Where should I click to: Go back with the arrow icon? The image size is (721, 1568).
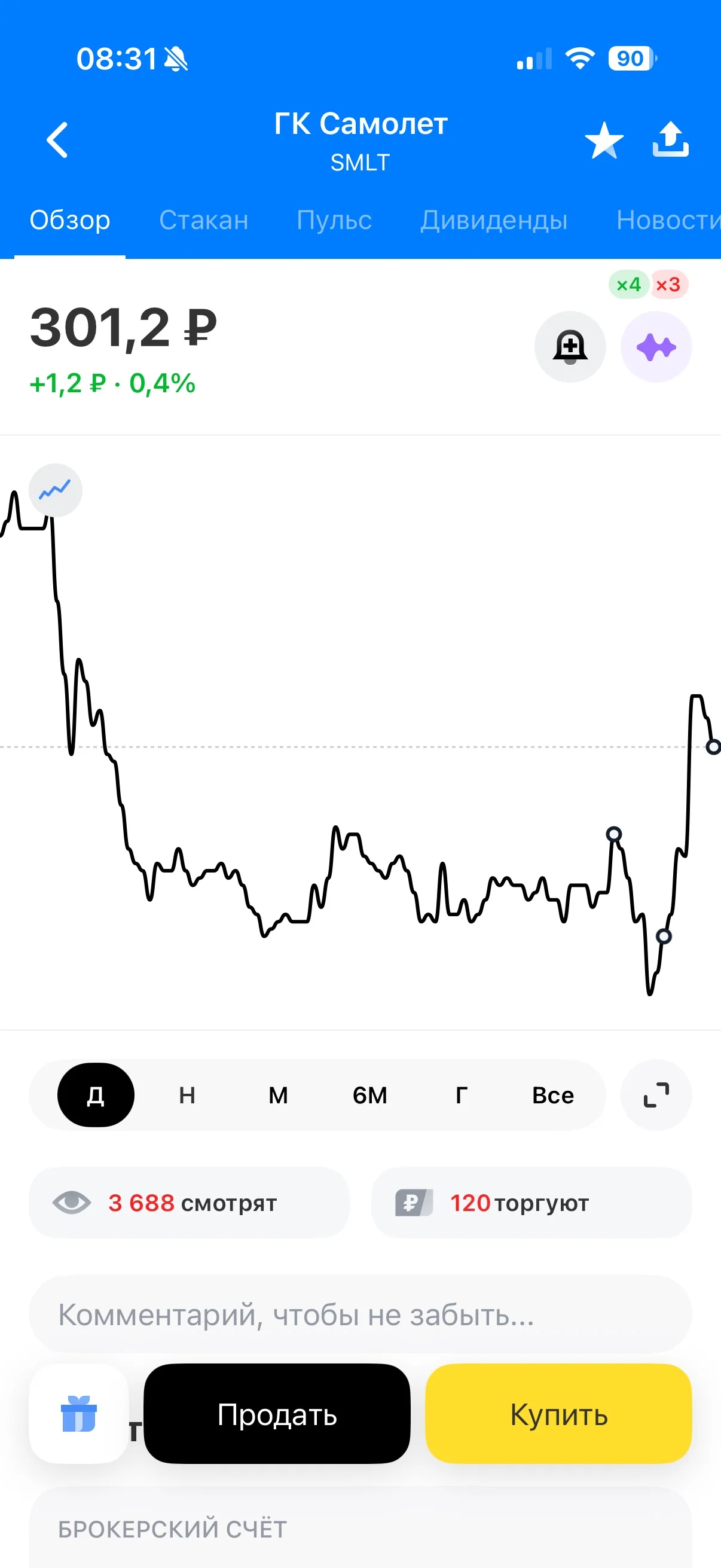[57, 140]
